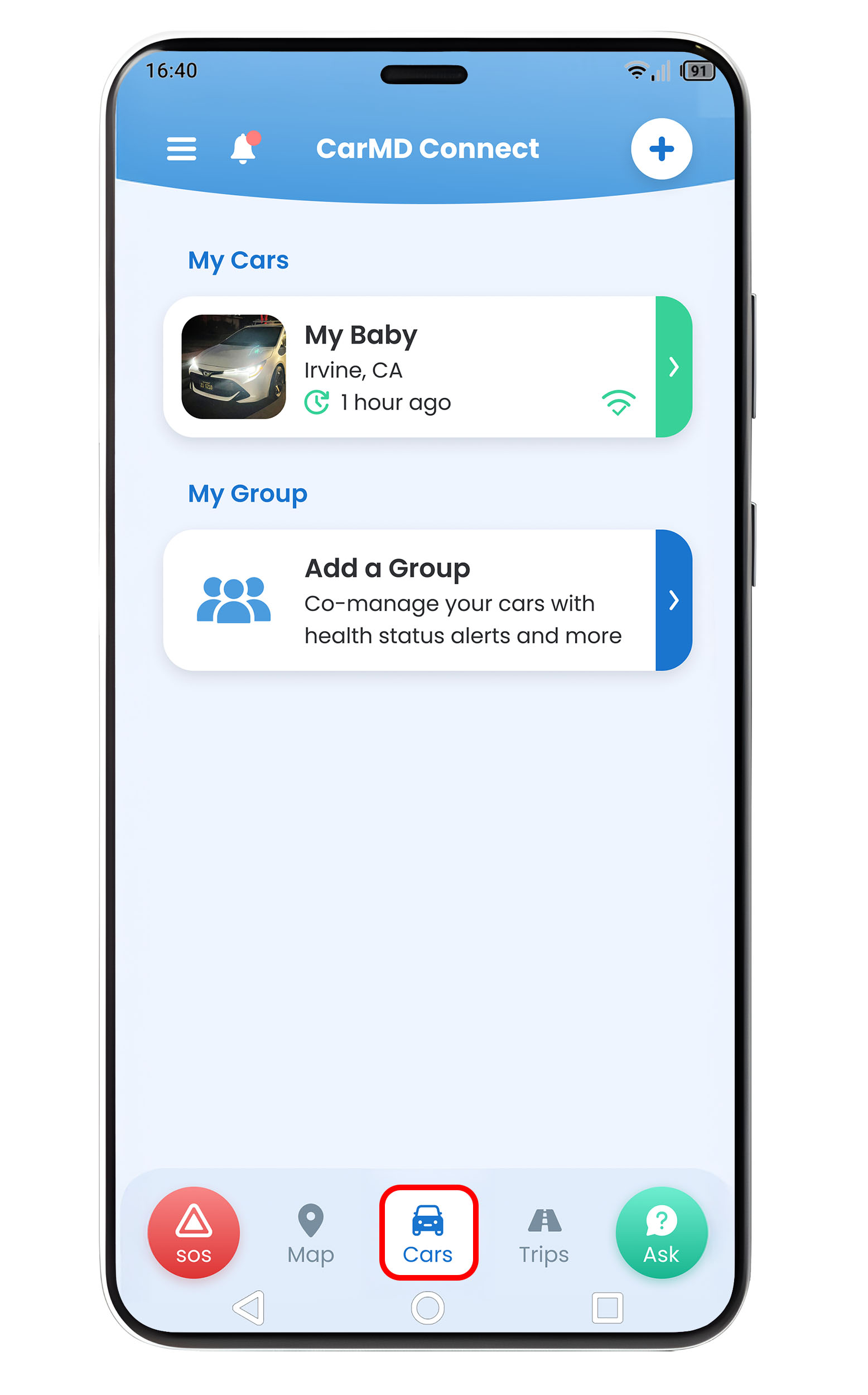868x1395 pixels.
Task: Switch to the Map tab
Action: pyautogui.click(x=311, y=1233)
